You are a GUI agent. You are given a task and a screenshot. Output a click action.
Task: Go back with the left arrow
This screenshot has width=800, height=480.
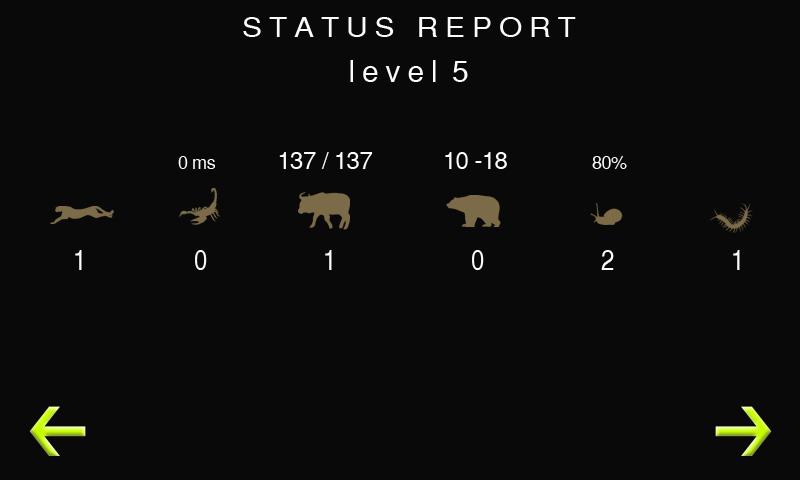point(57,431)
